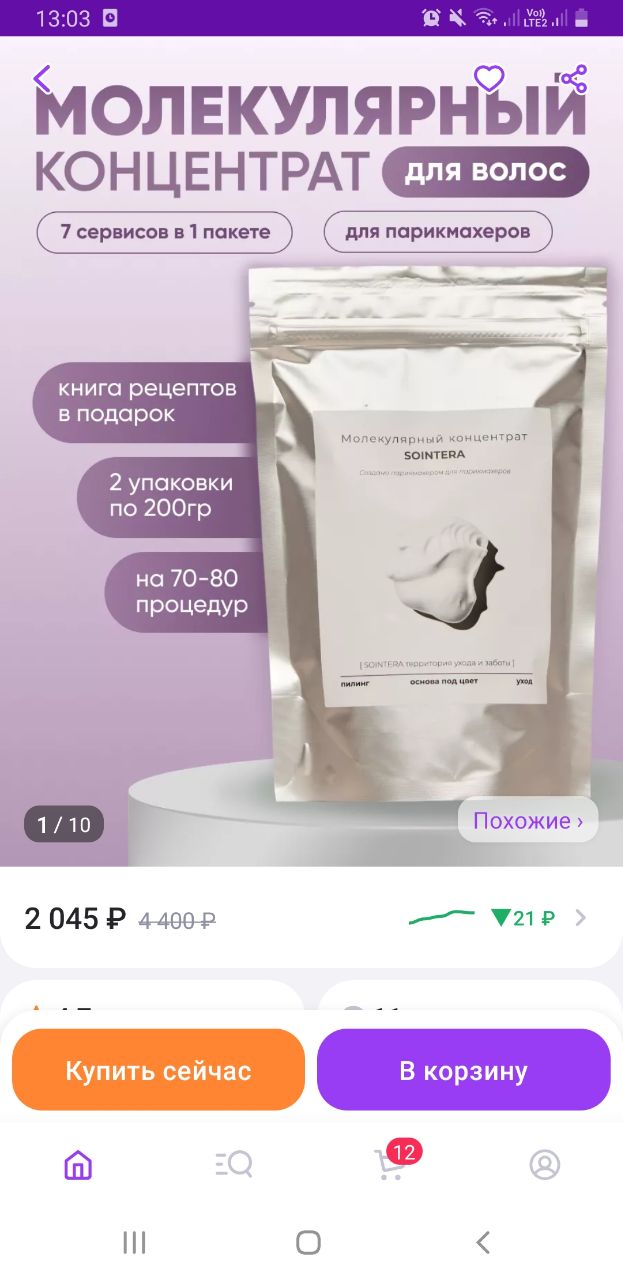623x1280 pixels.
Task: Open the cart tab with 12 items
Action: point(391,1162)
